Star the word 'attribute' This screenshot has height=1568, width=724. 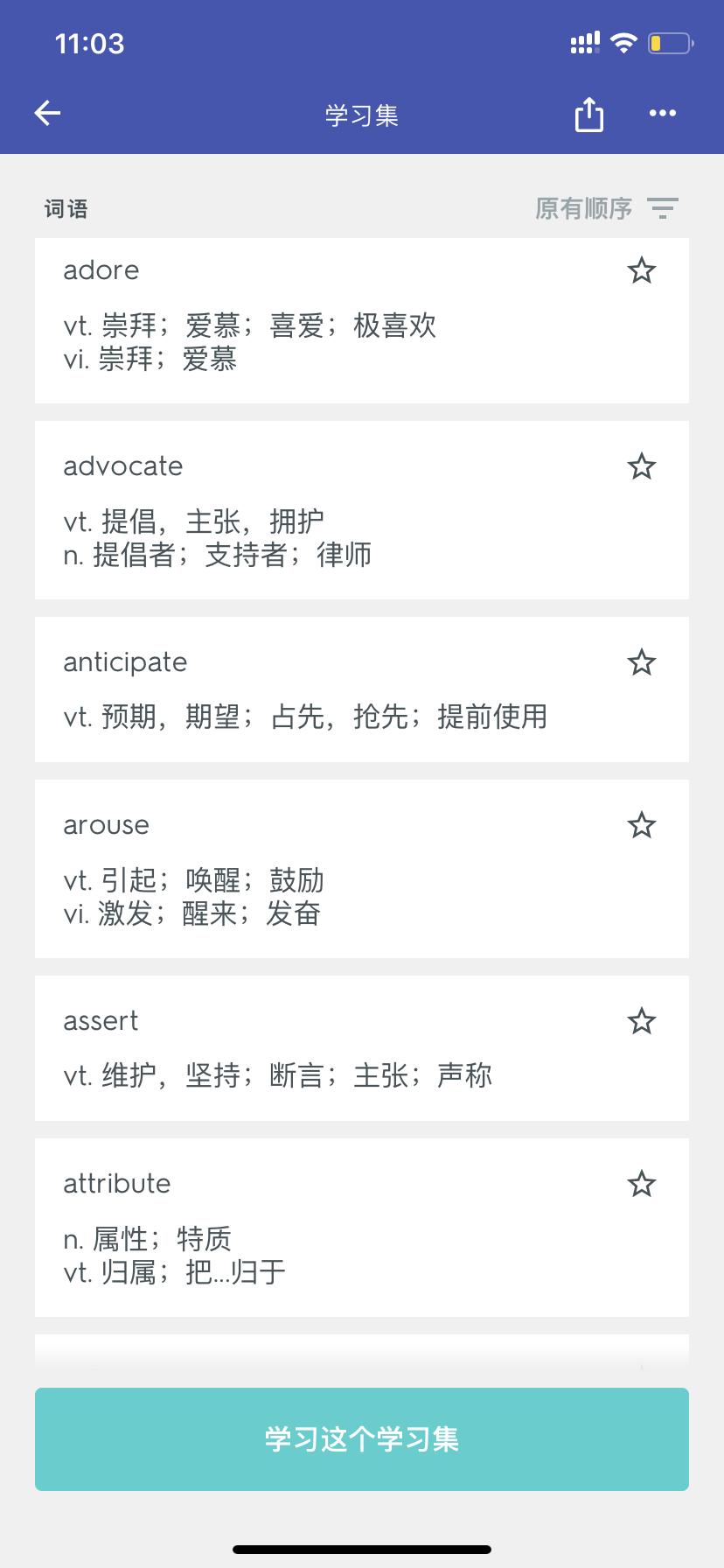641,1184
